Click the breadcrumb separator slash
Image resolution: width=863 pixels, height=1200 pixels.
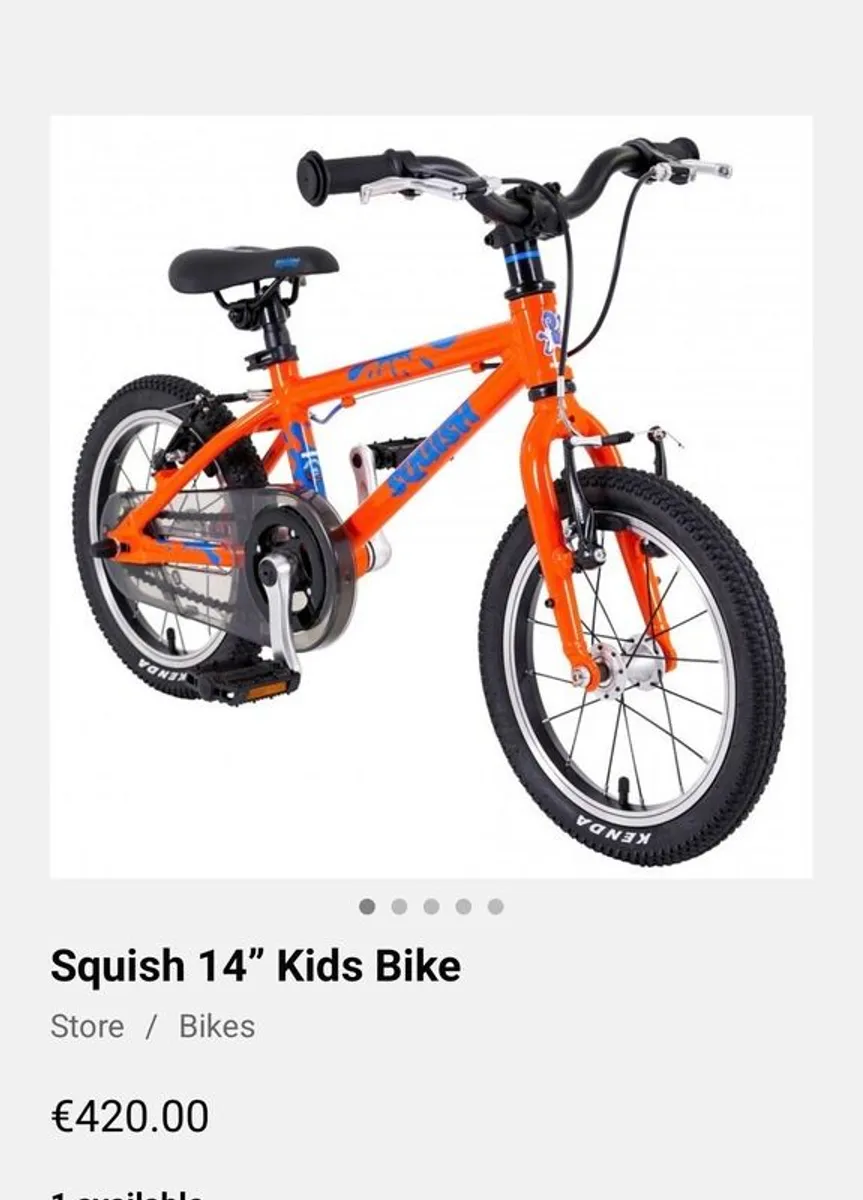[152, 1026]
